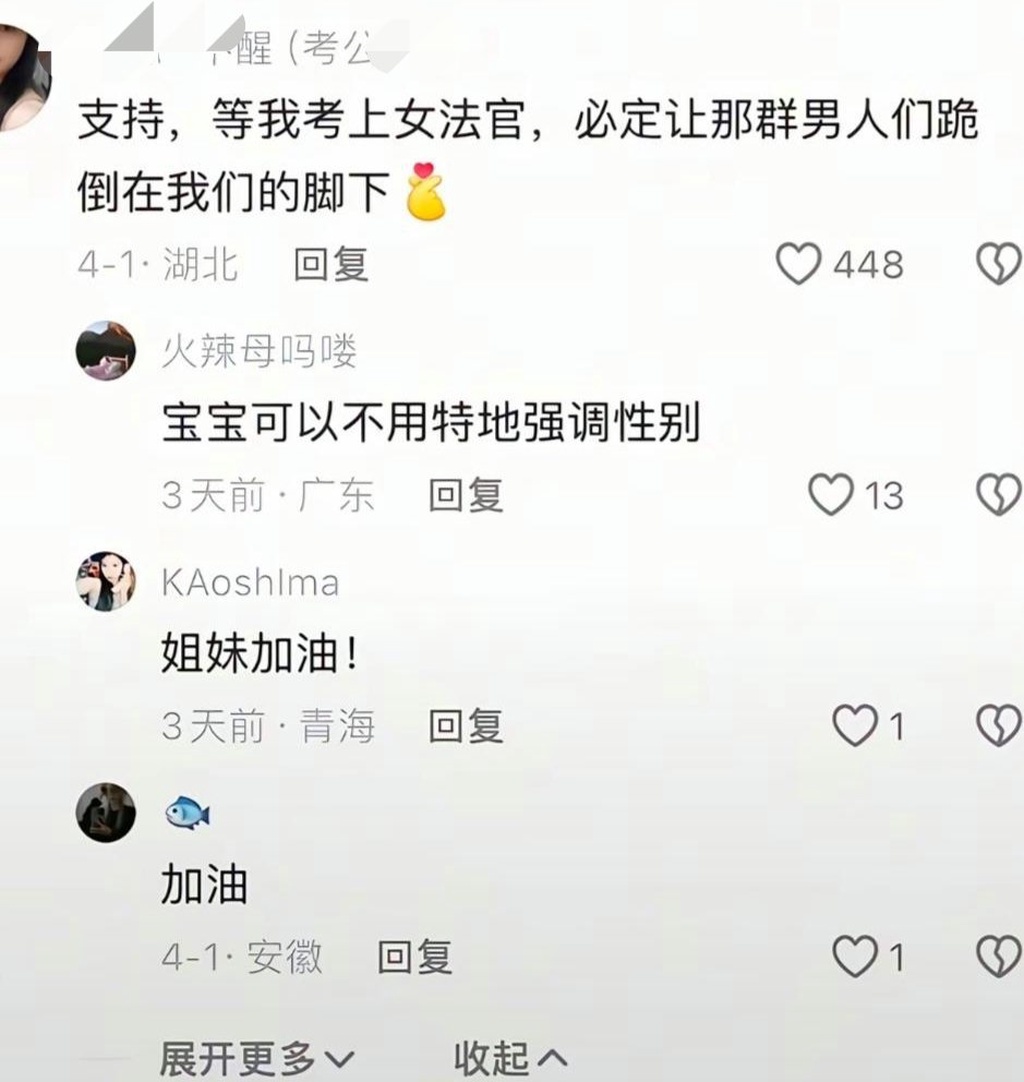This screenshot has height=1082, width=1024.
Task: Reply to the 加油 comment from 安徽
Action: pos(414,957)
